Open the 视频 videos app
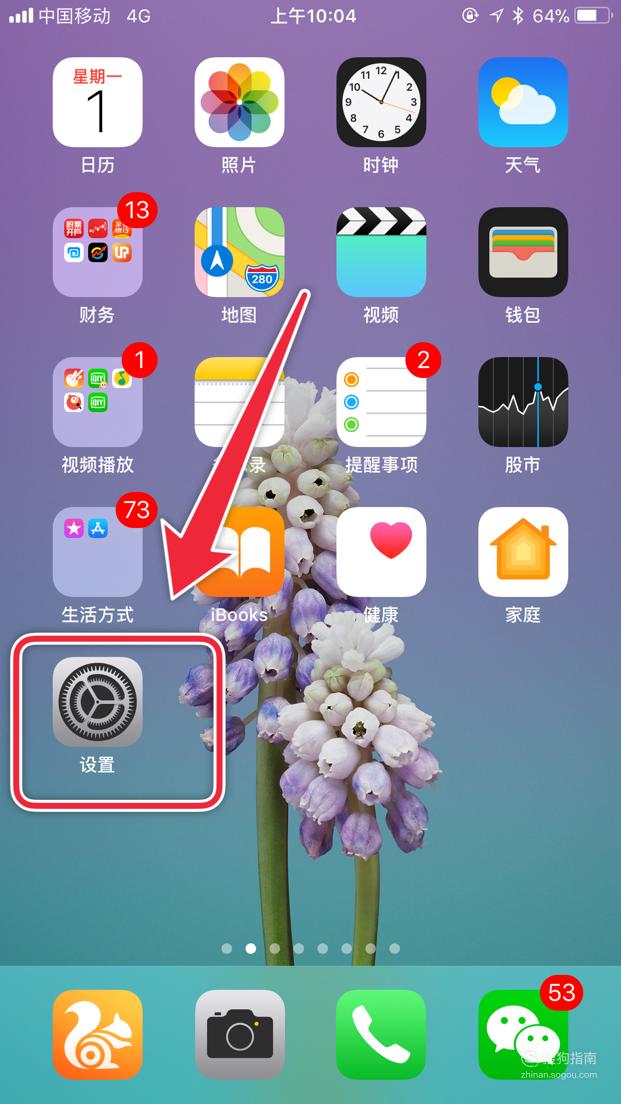This screenshot has height=1104, width=621. pos(381,251)
